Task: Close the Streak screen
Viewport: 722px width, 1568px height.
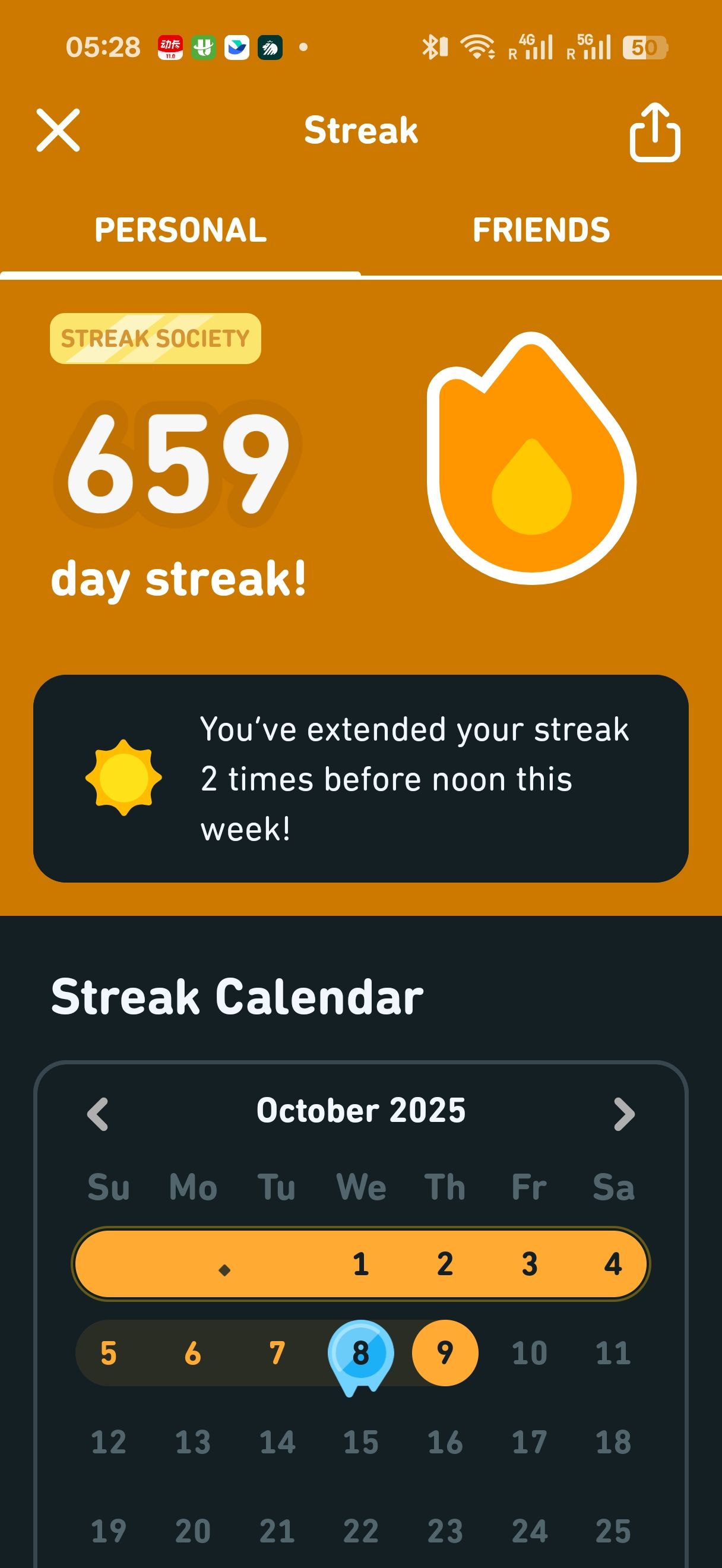Action: point(58,130)
